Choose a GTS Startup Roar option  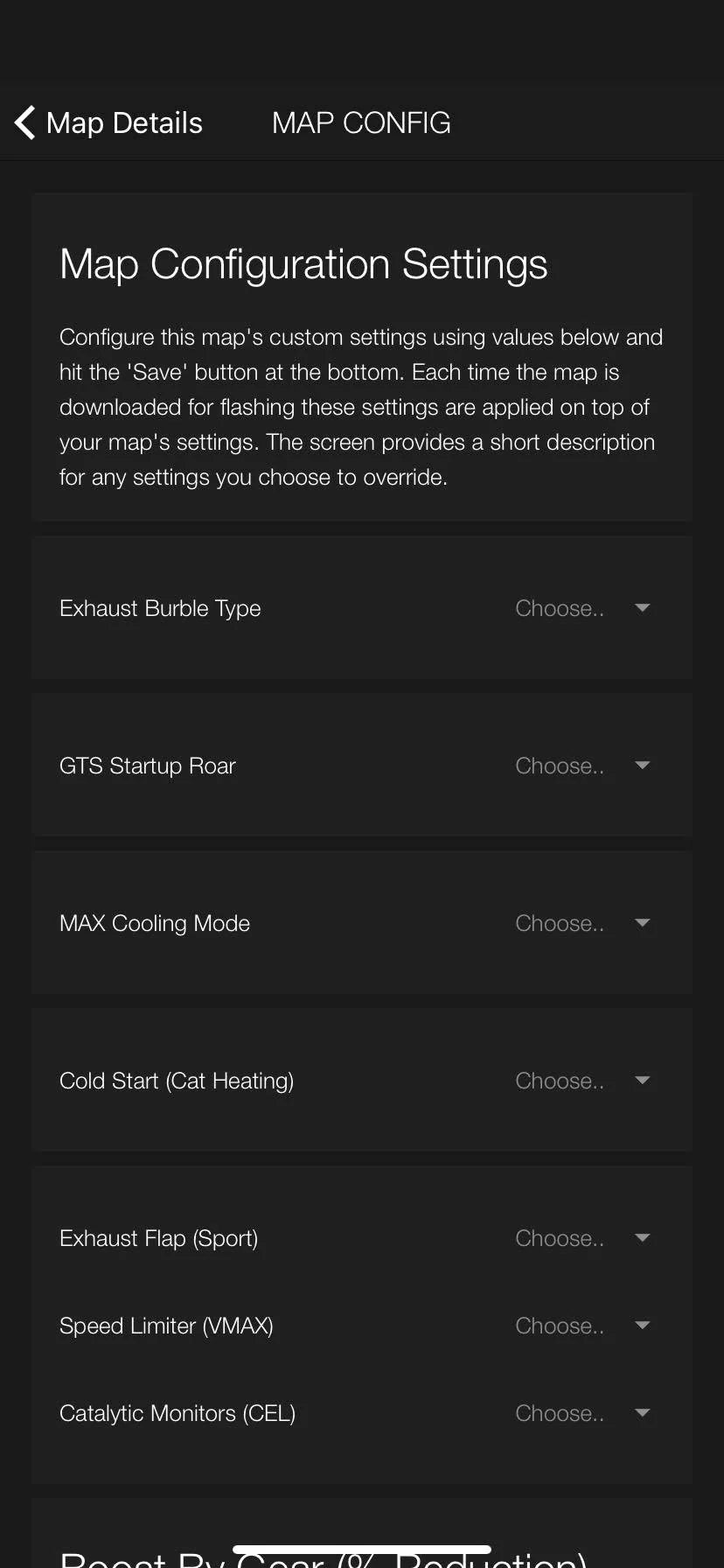[581, 766]
